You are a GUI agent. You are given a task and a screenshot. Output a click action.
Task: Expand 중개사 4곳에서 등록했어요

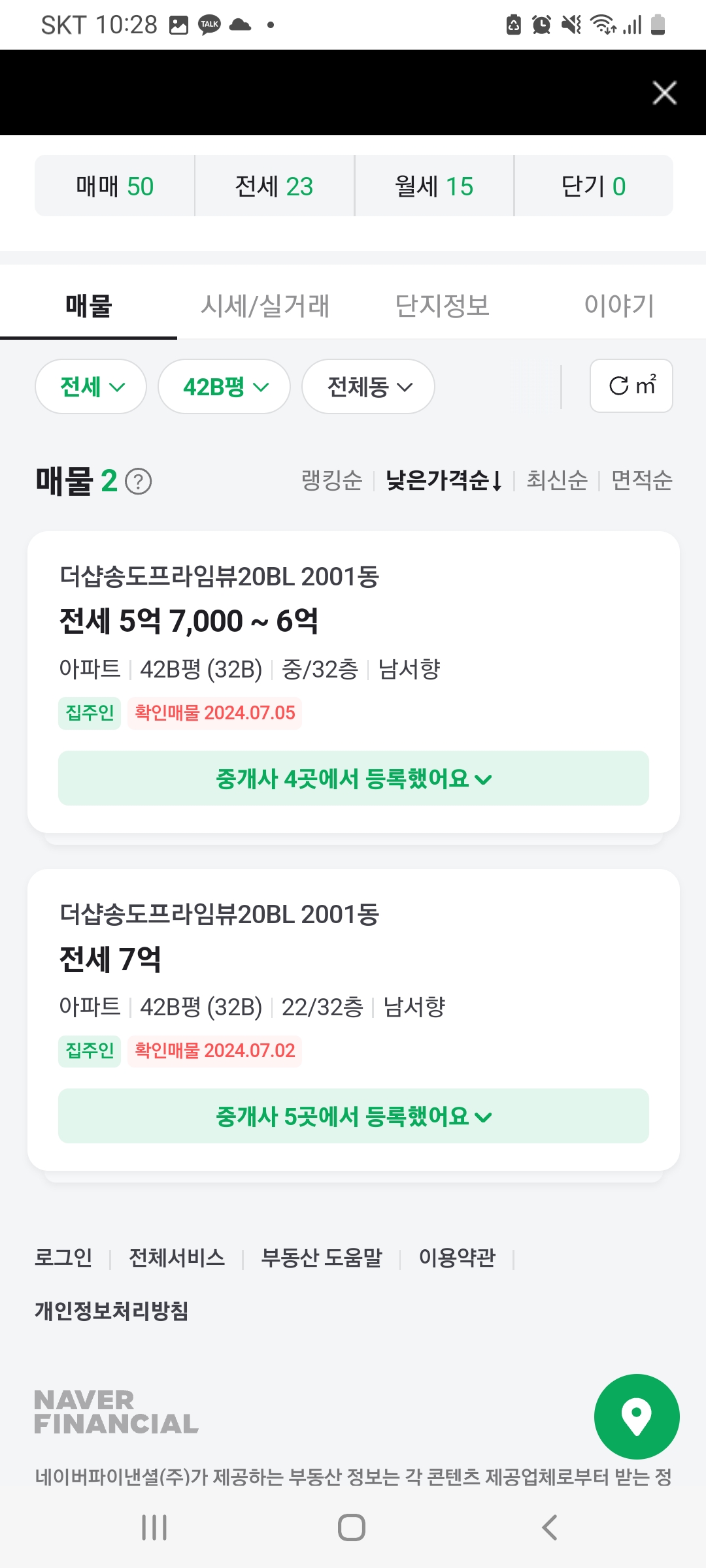(x=354, y=778)
